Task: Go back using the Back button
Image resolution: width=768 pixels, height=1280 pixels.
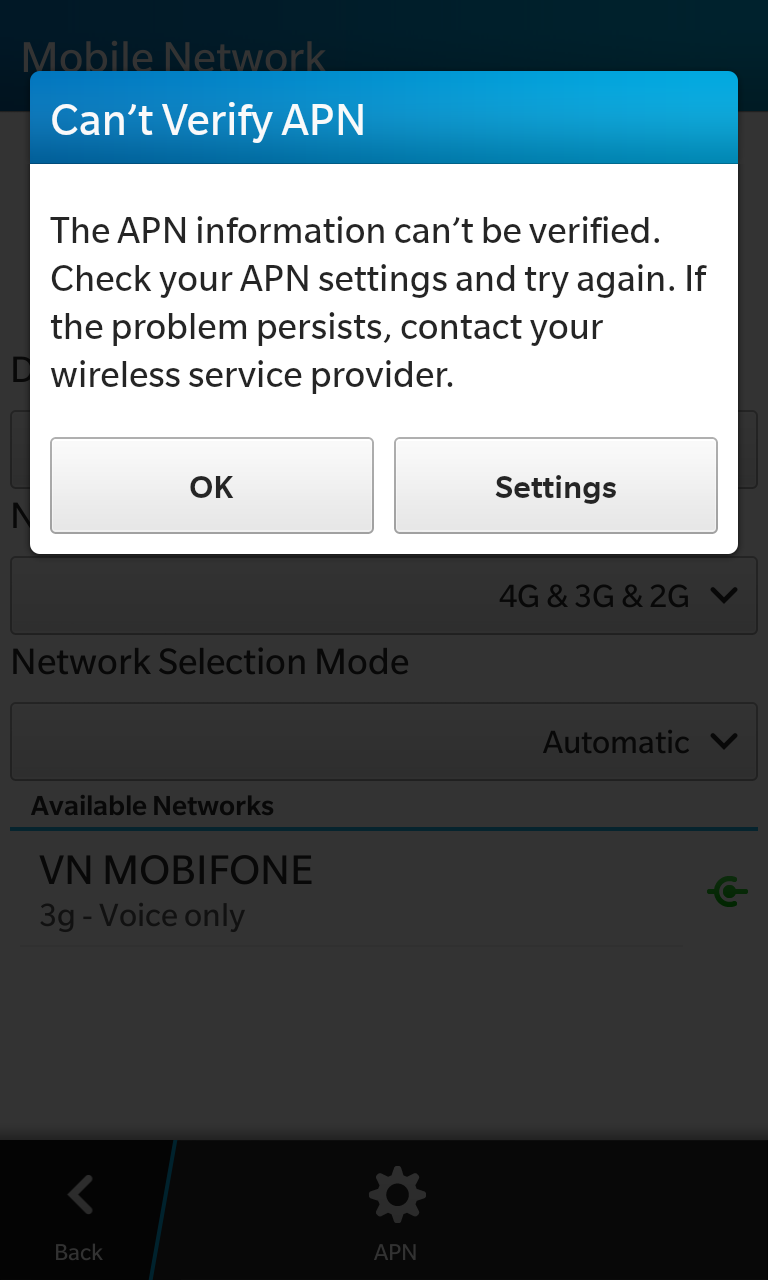Action: click(x=79, y=1212)
